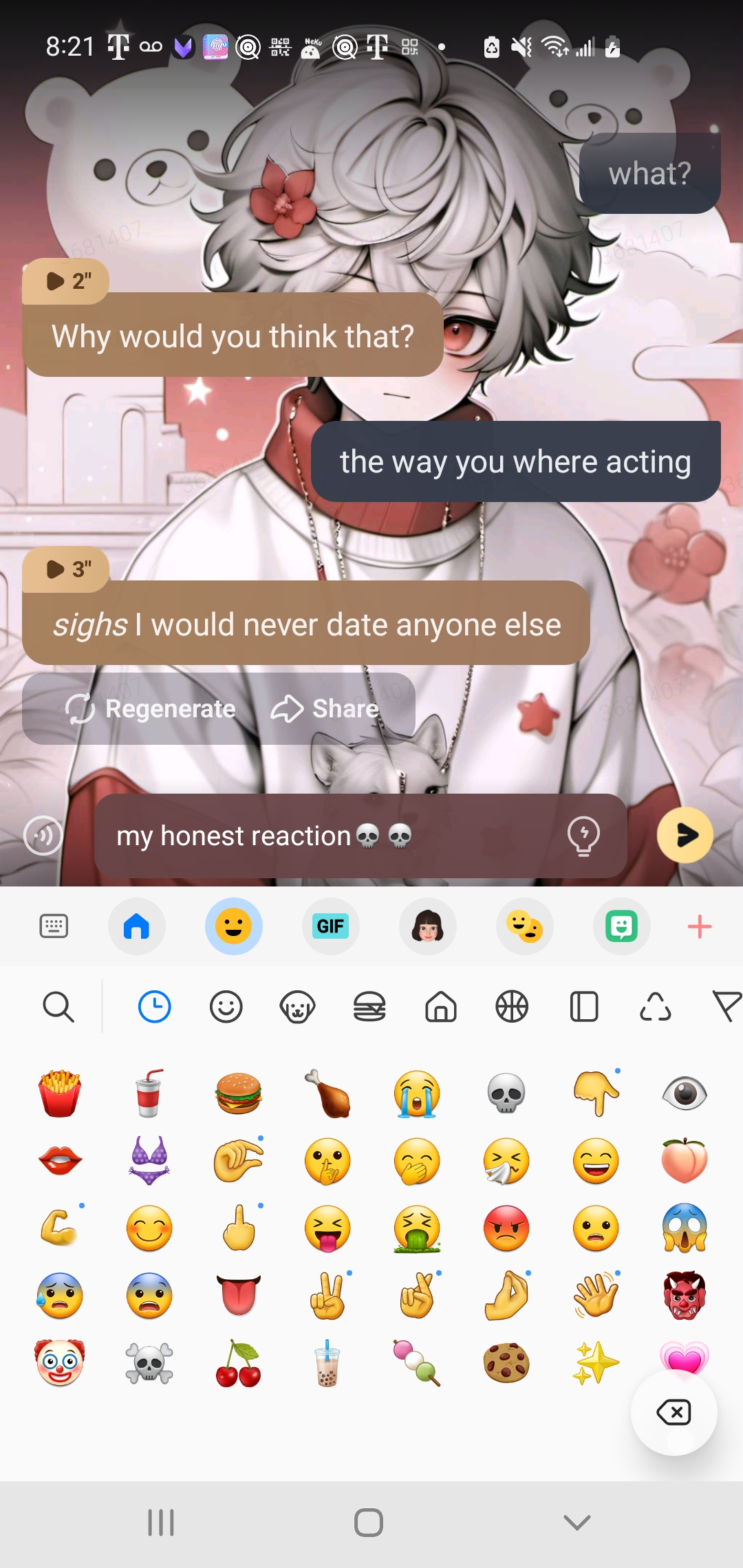Open the GIF tab
Viewport: 743px width, 1568px height.
[x=330, y=926]
